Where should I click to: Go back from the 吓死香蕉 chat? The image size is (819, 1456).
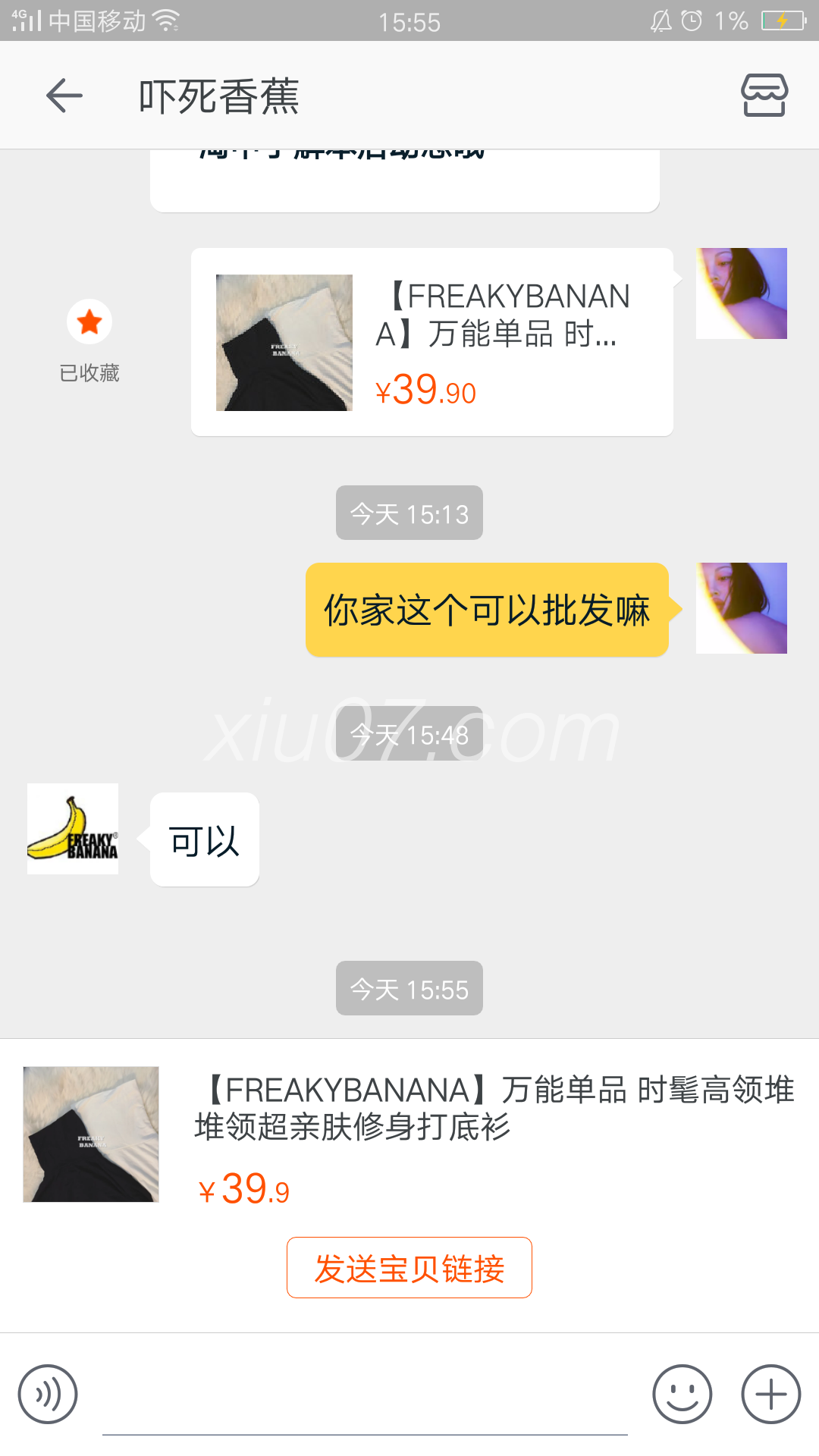pyautogui.click(x=64, y=96)
